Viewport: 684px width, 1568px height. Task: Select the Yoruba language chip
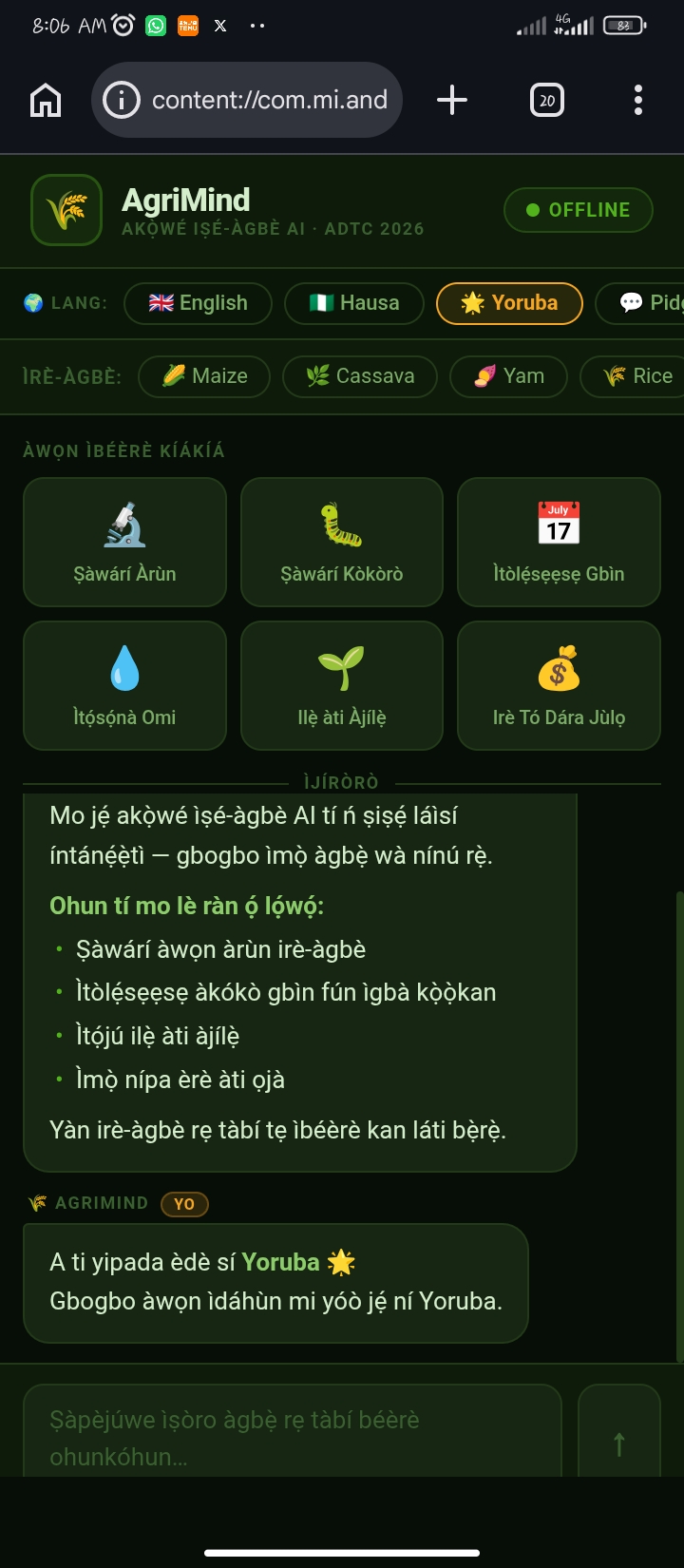(509, 303)
